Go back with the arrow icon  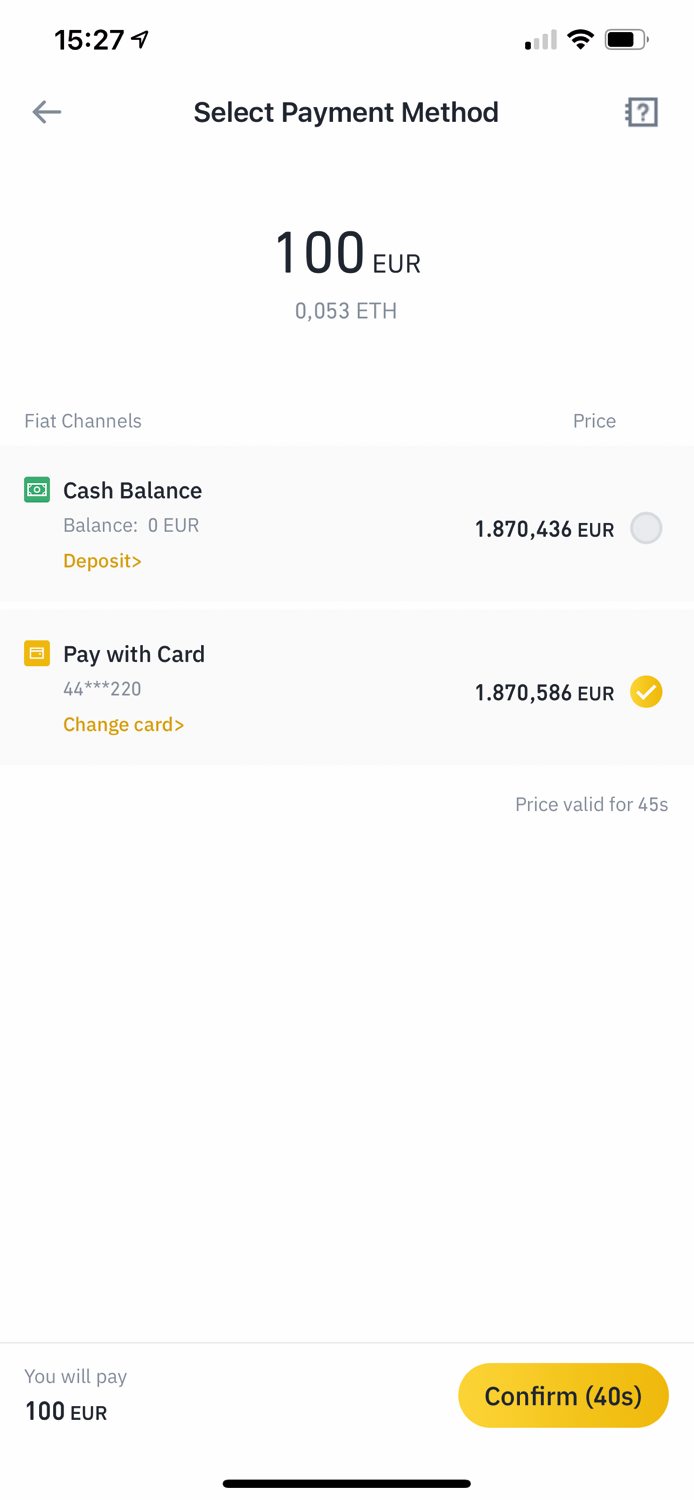point(47,112)
